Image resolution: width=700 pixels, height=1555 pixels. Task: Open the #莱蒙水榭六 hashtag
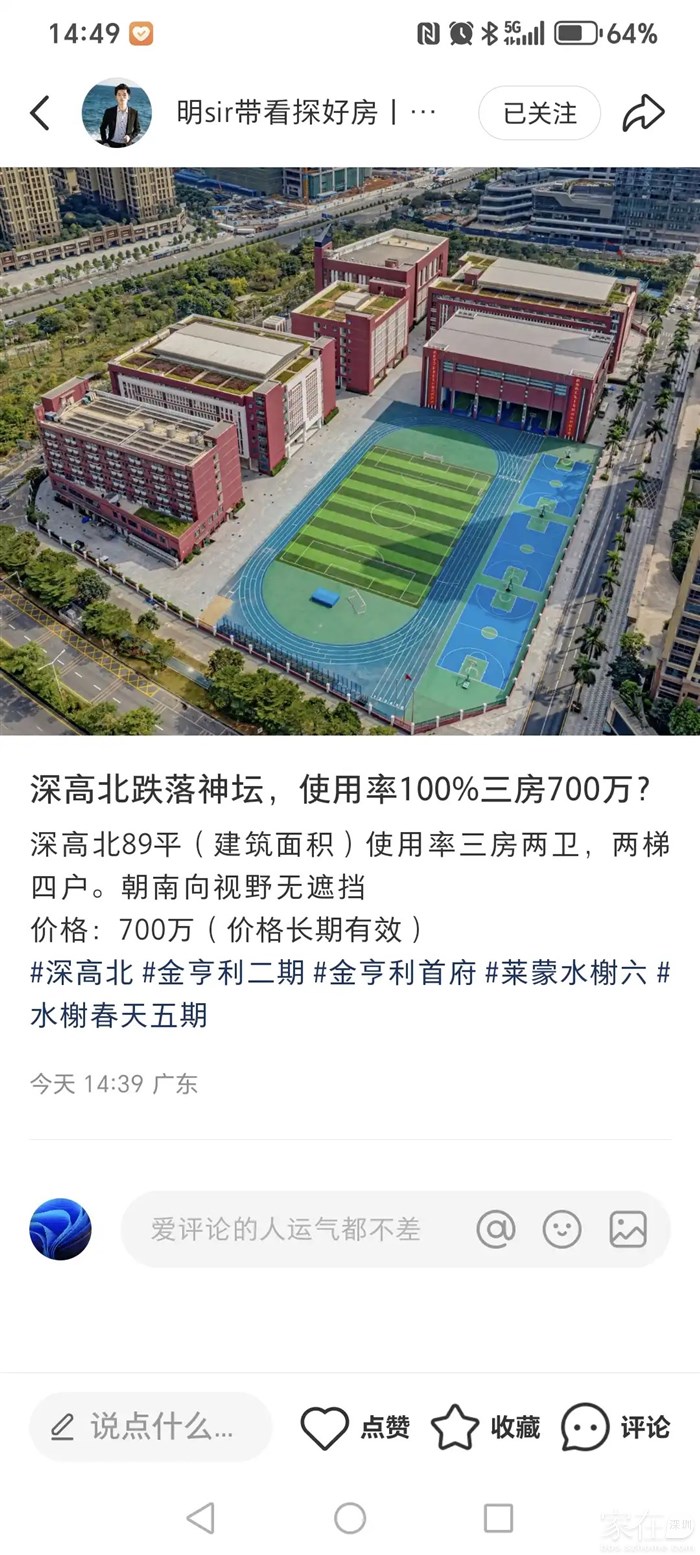tap(566, 971)
